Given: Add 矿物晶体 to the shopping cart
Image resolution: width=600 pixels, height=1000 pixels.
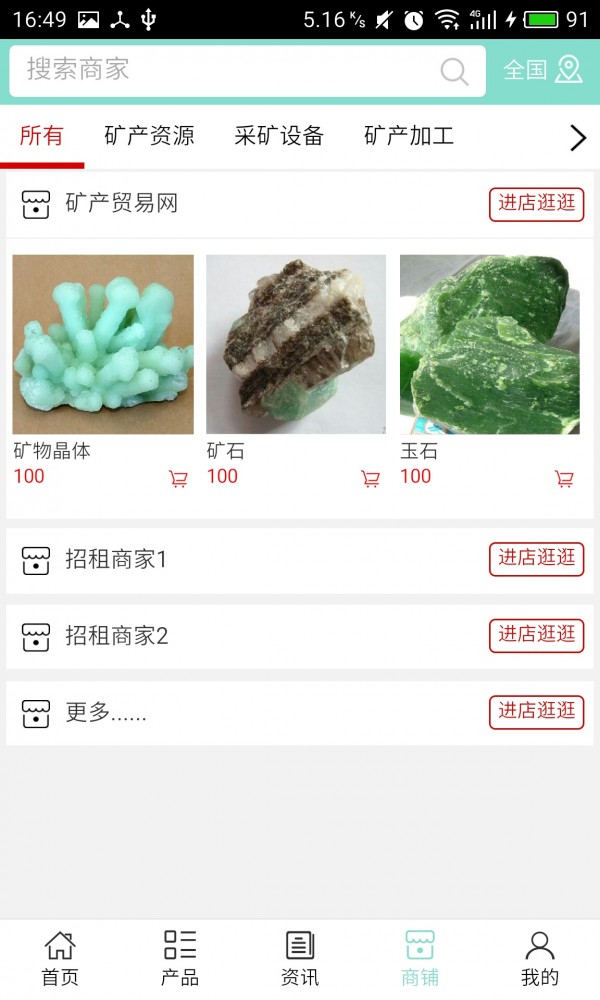Looking at the screenshot, I should point(178,479).
